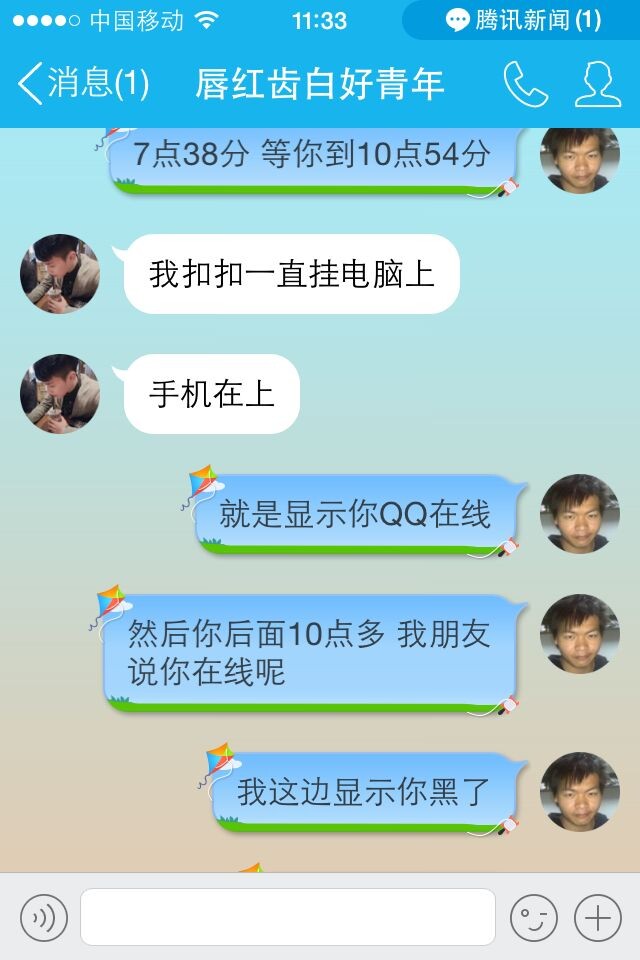Focus the message text field
The height and width of the screenshot is (960, 640).
click(288, 917)
